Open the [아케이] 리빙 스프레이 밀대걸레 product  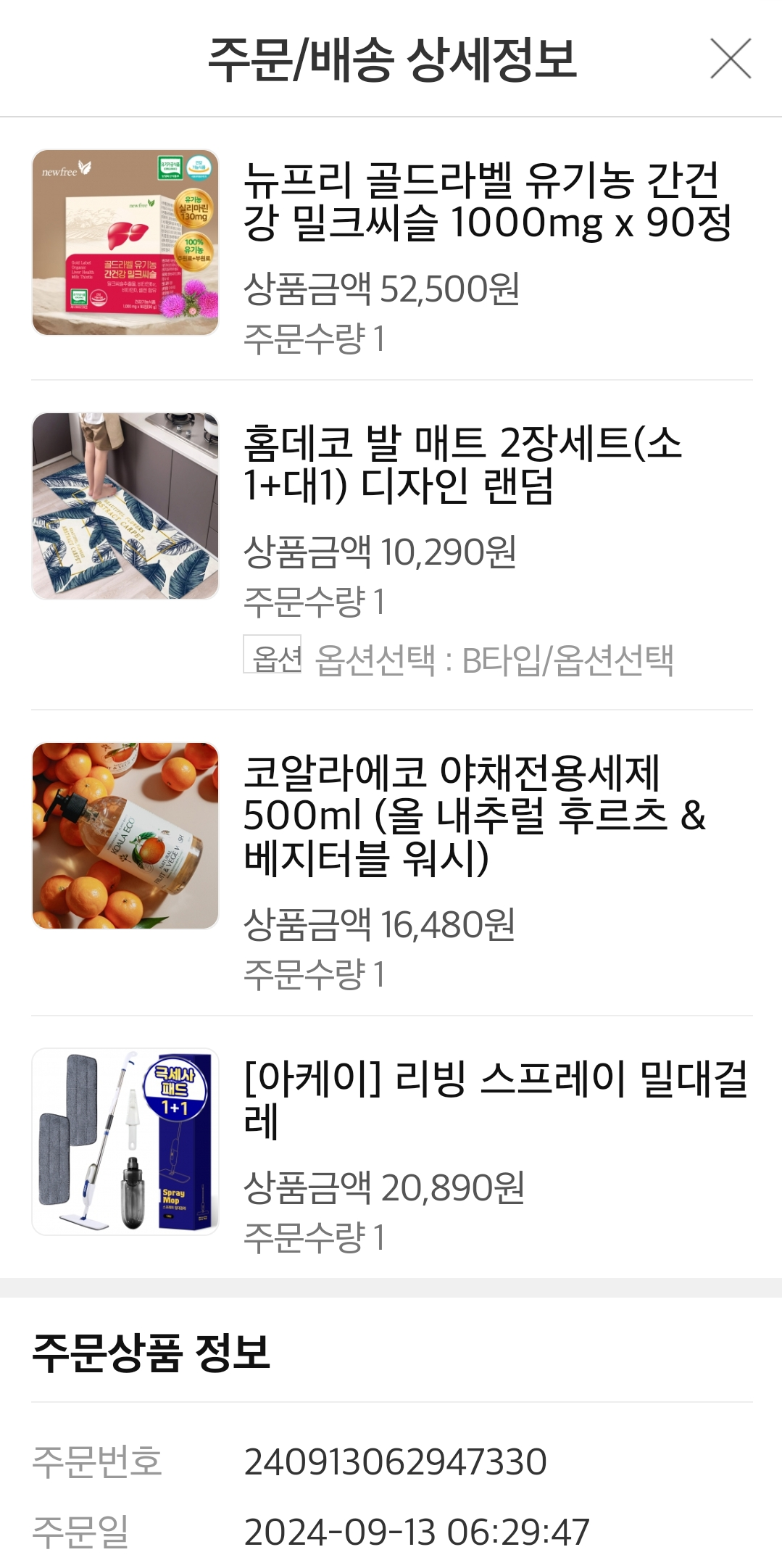[x=495, y=1100]
